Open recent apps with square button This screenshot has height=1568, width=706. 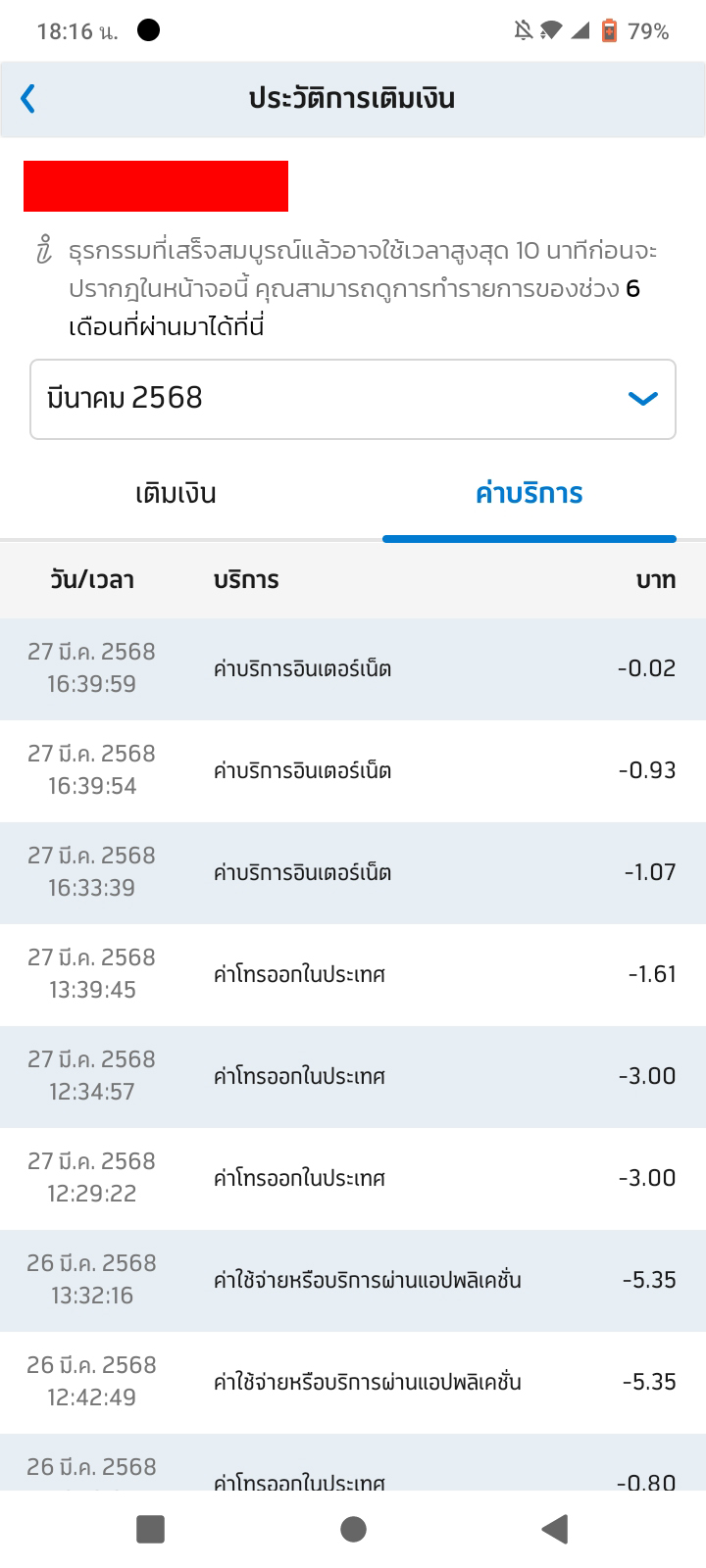tap(150, 1529)
